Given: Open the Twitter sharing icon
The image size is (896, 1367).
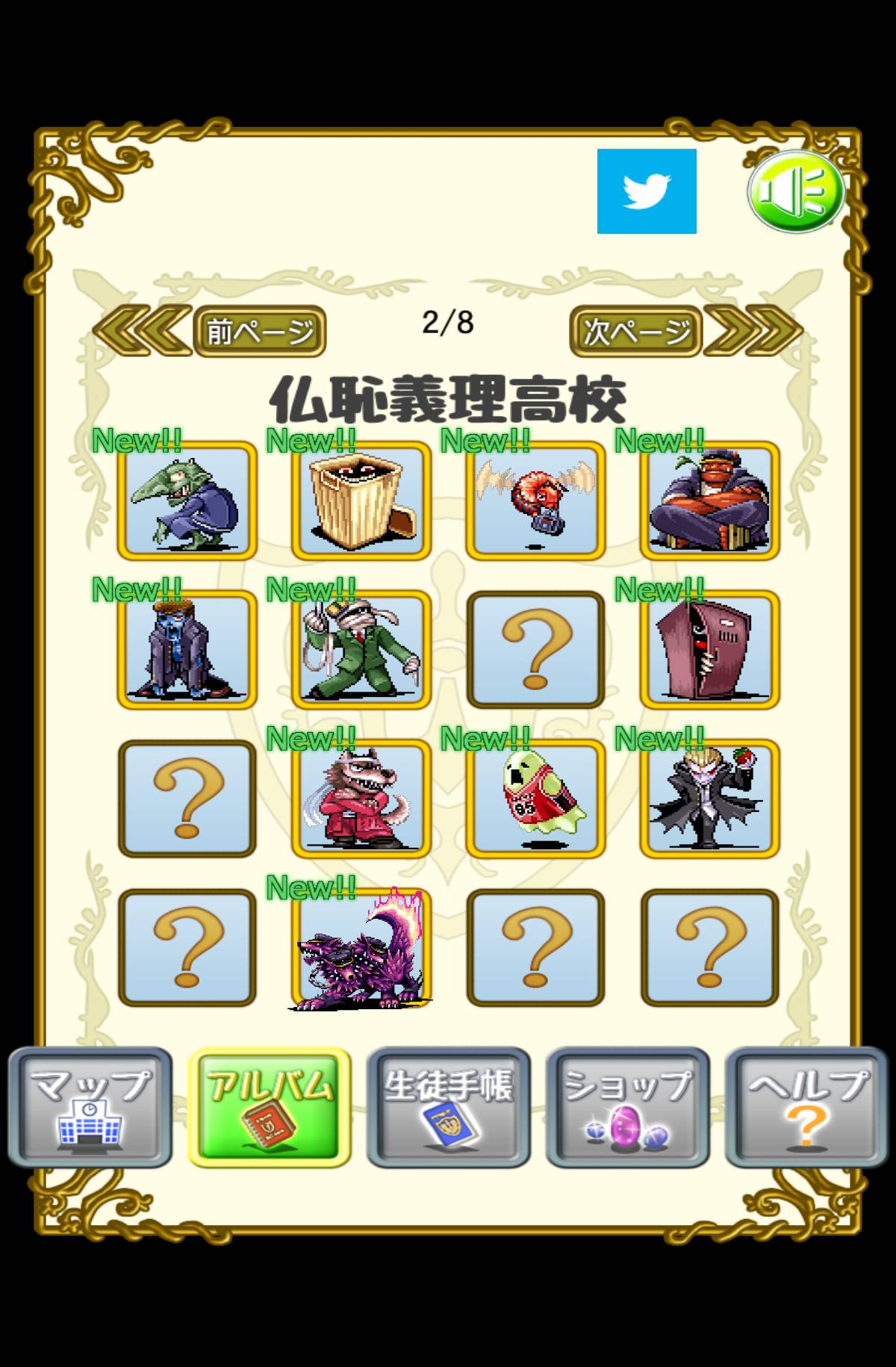Looking at the screenshot, I should click(x=647, y=189).
